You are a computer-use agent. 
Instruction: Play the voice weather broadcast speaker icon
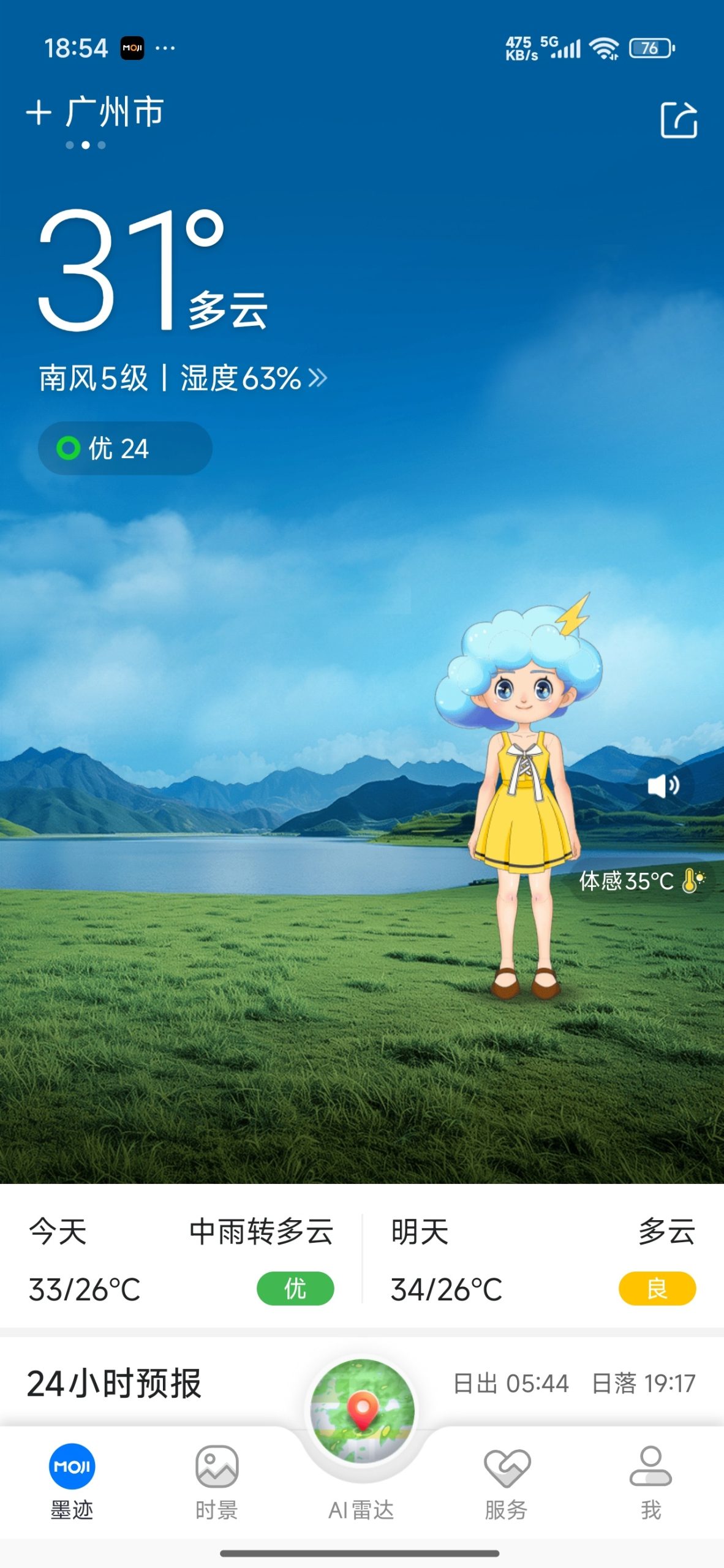[663, 785]
